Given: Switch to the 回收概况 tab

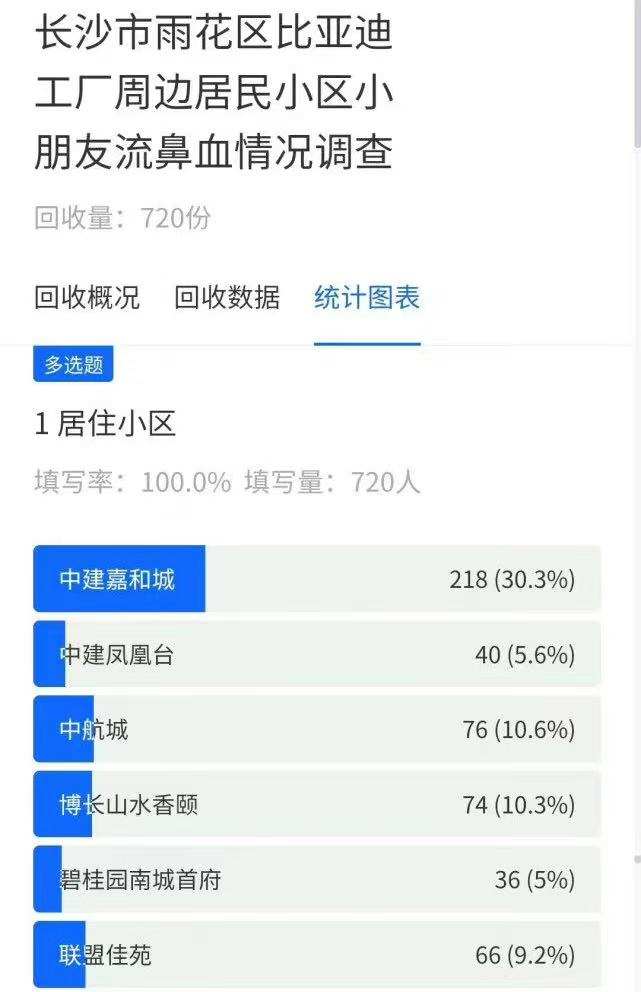Looking at the screenshot, I should tap(87, 298).
